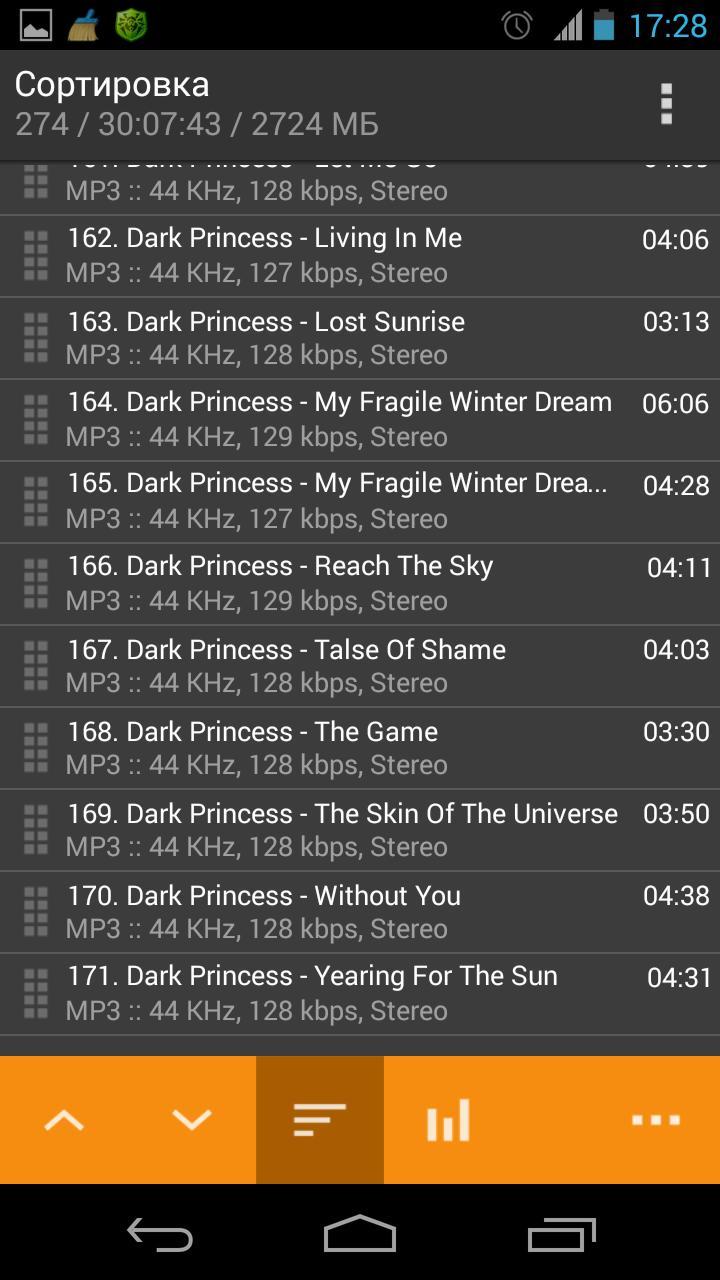Open recent apps from navigation bar
Screen dimensions: 720x1280
tap(561, 1235)
